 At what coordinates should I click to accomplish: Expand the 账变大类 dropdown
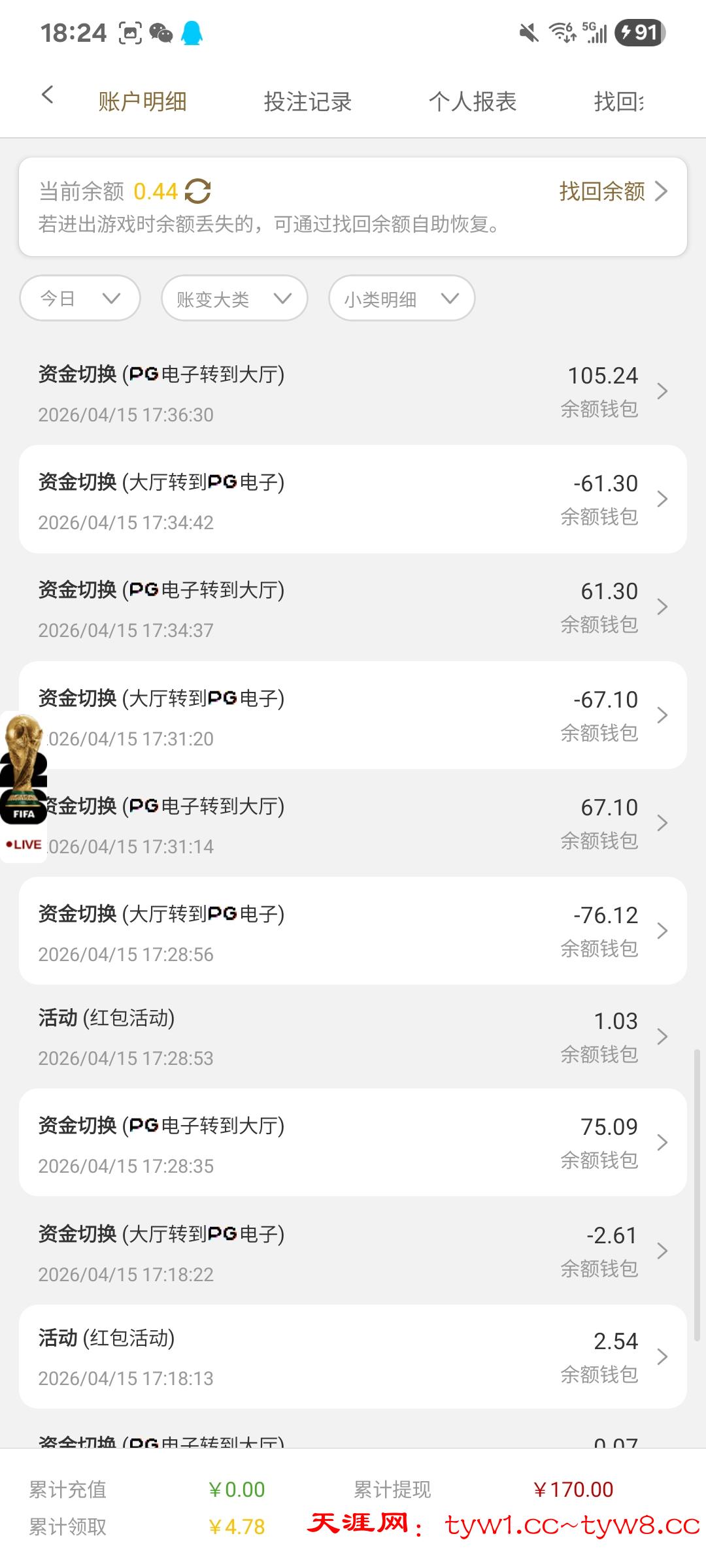point(234,299)
